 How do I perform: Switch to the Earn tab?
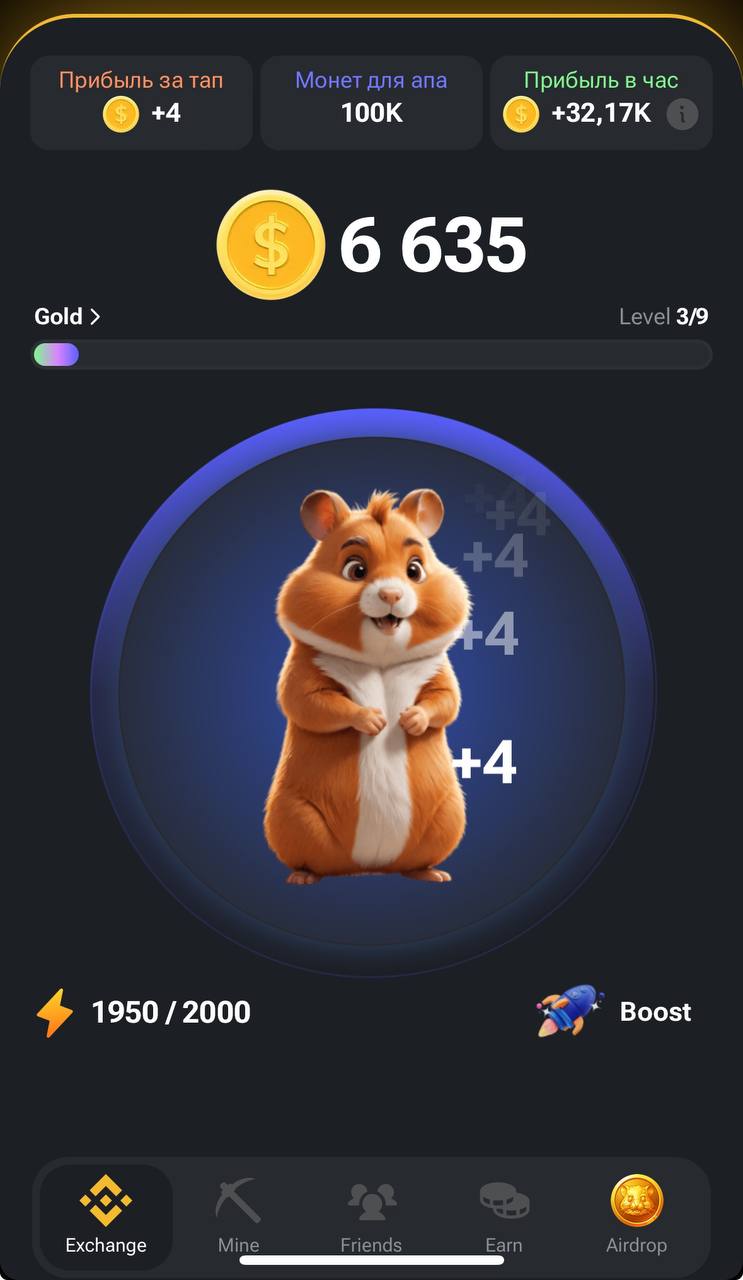tap(503, 1213)
